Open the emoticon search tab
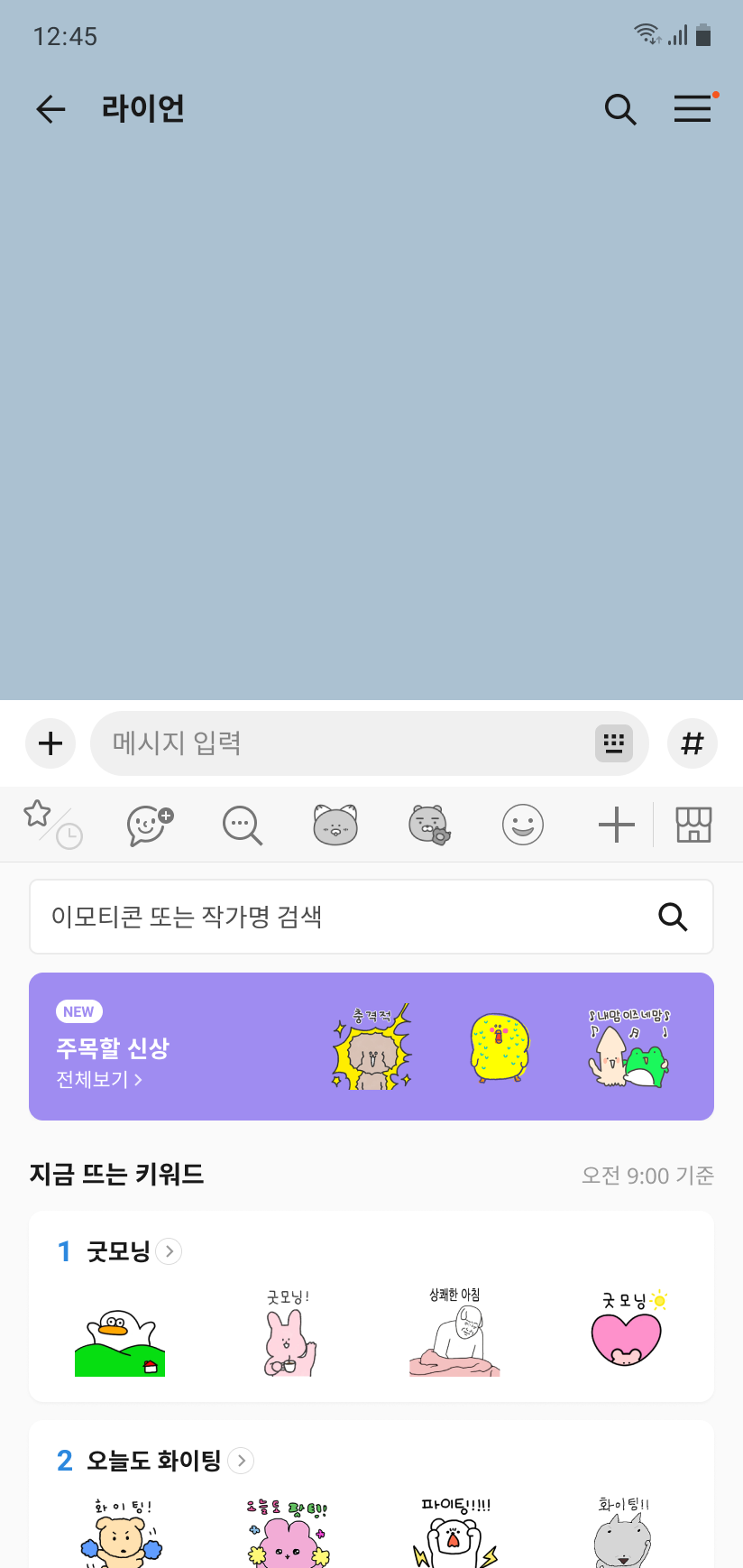Screen dimensions: 743x1568 pos(242,825)
